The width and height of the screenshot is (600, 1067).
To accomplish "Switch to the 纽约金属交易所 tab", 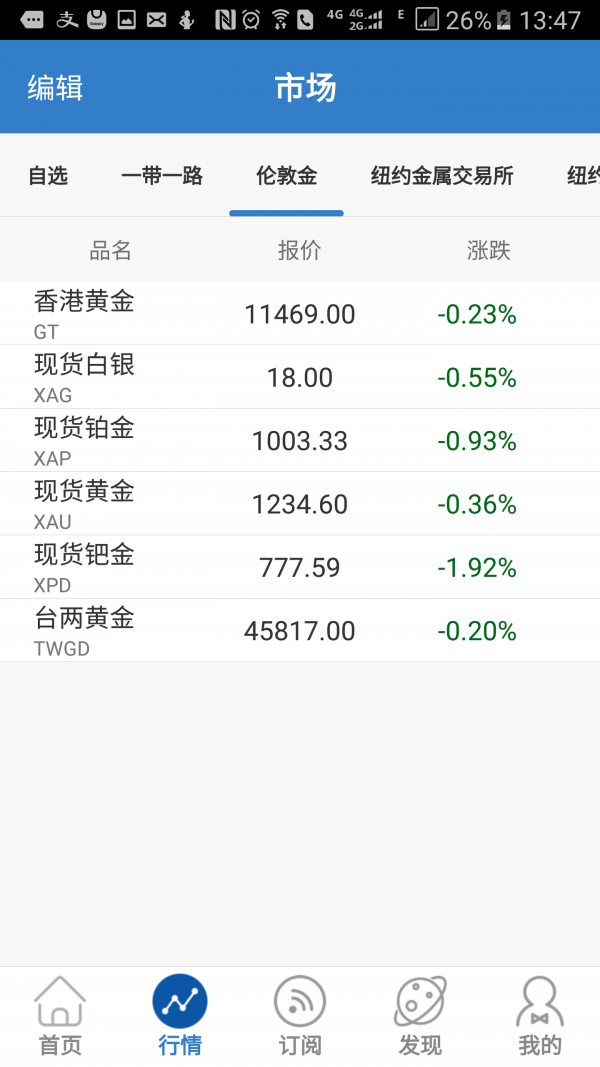I will 442,176.
